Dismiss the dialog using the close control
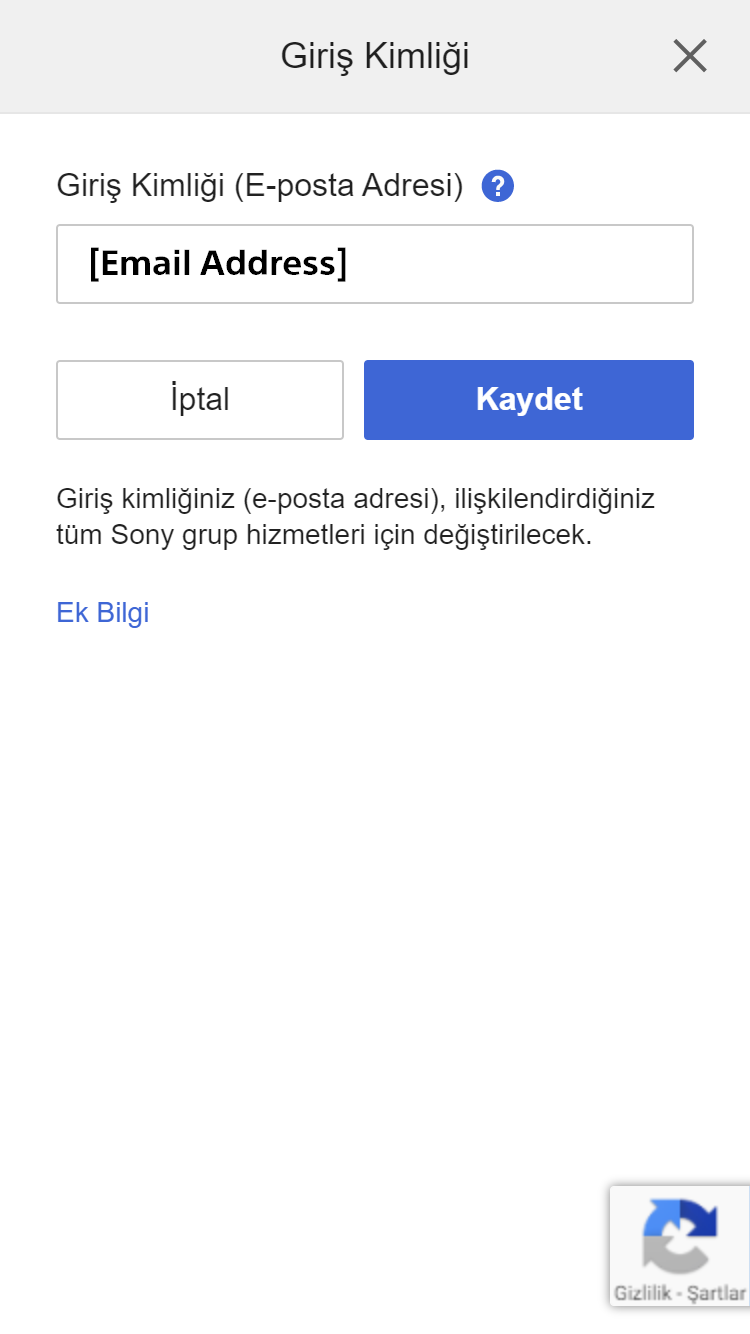The image size is (750, 1334). coord(690,57)
